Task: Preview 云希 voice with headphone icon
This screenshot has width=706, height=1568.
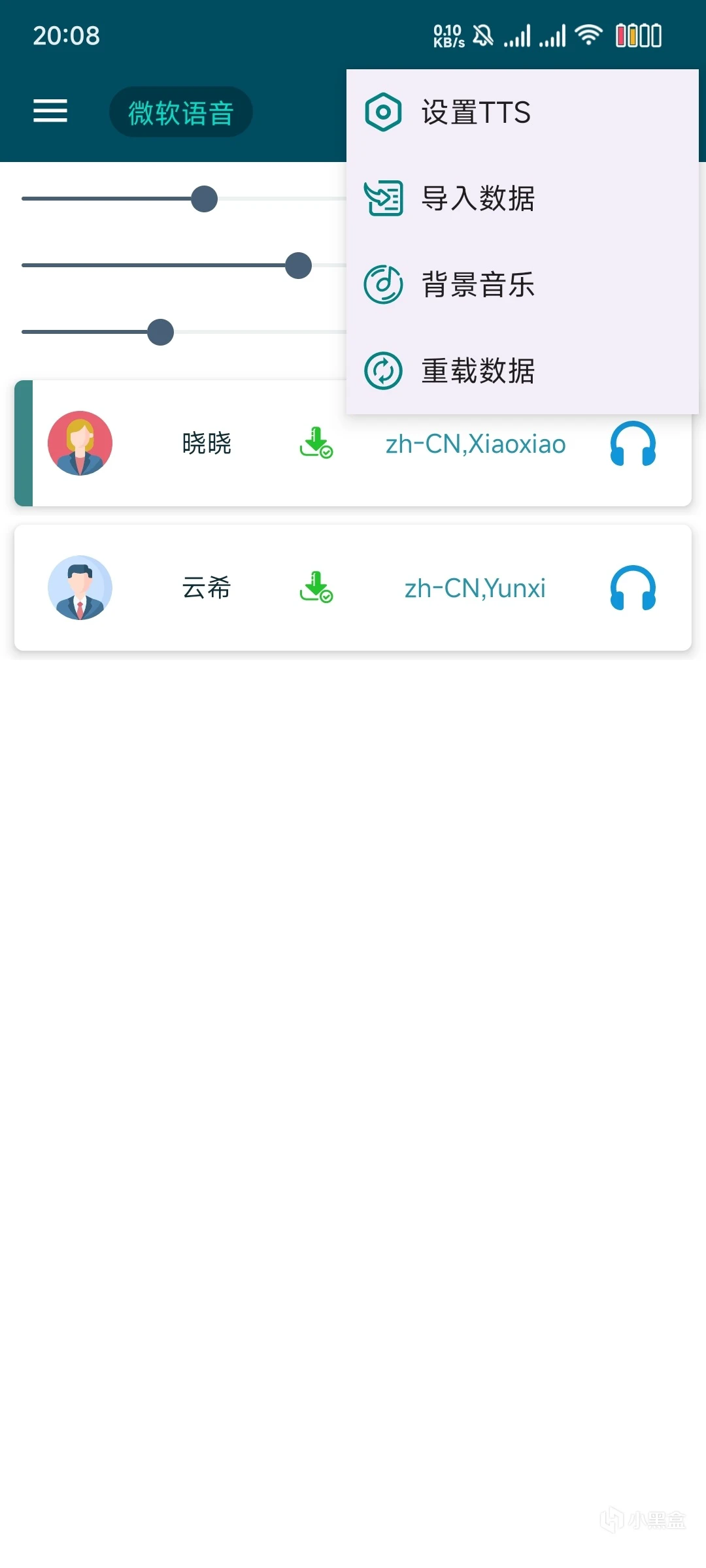Action: click(x=633, y=588)
